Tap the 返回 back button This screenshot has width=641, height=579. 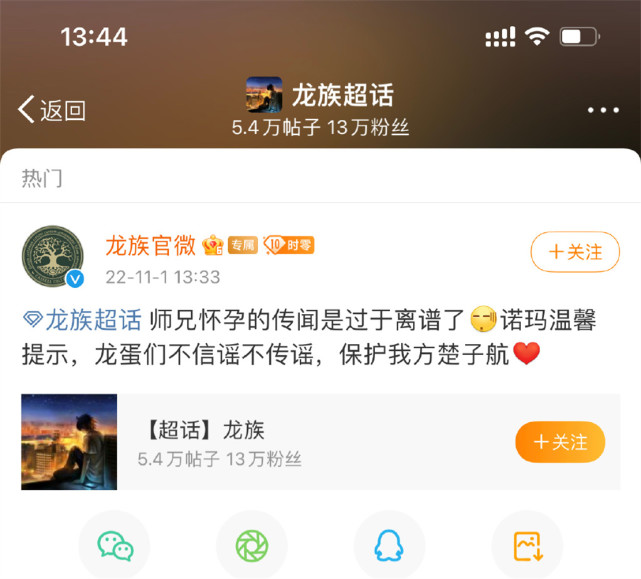(x=52, y=110)
